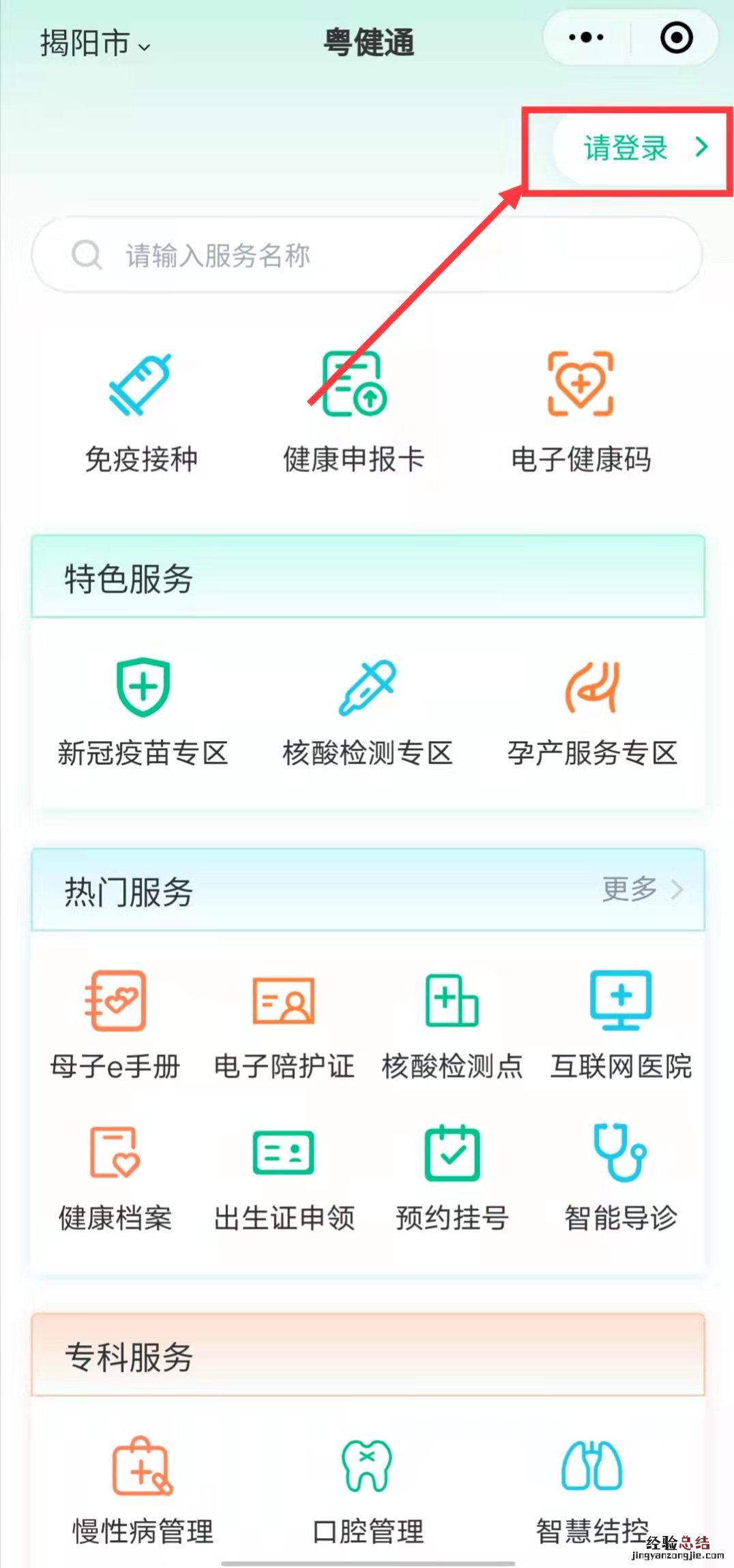This screenshot has width=734, height=1568.
Task: Focus the 请输入服务名称 search box
Action: (367, 256)
